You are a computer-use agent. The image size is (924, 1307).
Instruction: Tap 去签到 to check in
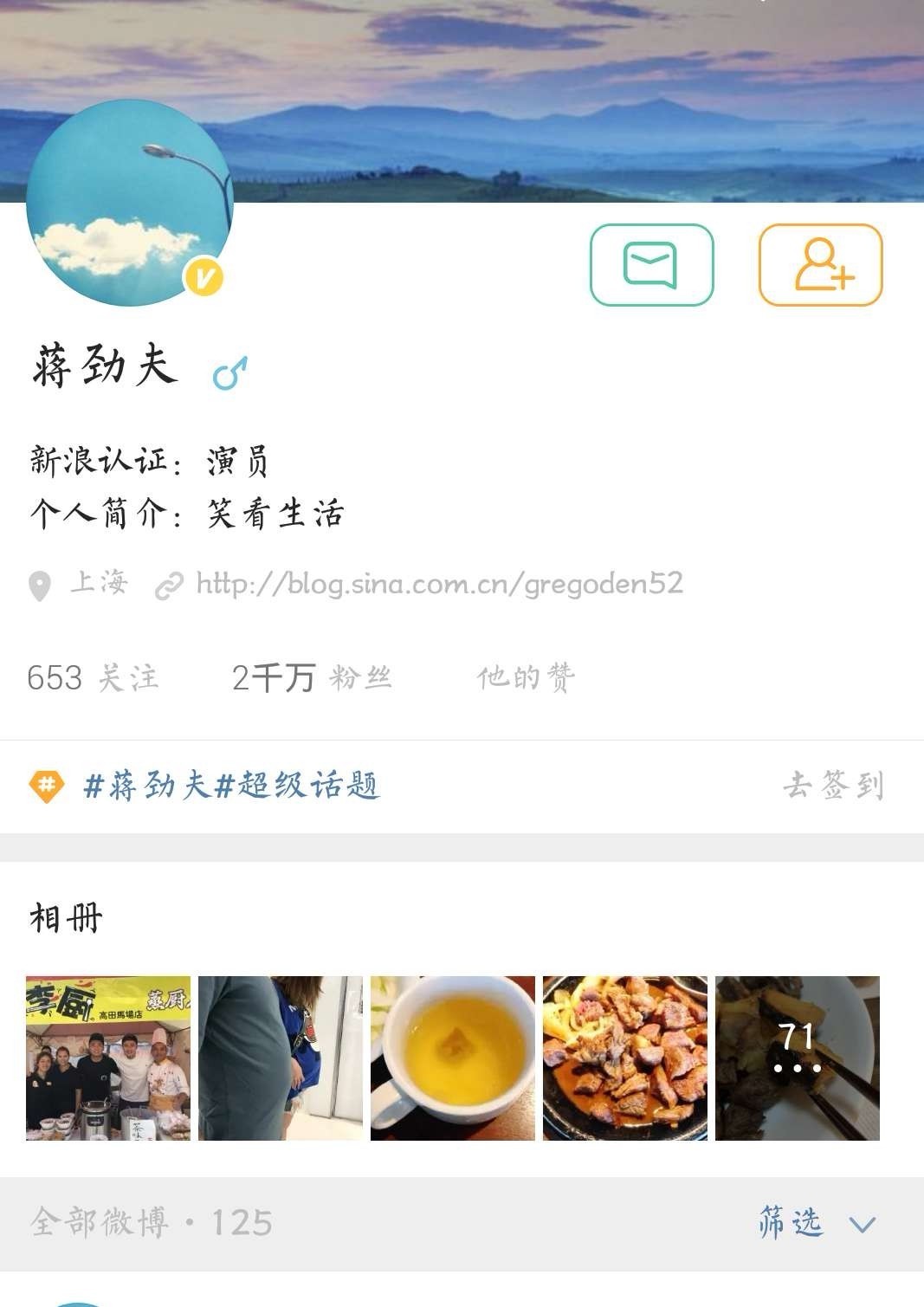pos(832,786)
